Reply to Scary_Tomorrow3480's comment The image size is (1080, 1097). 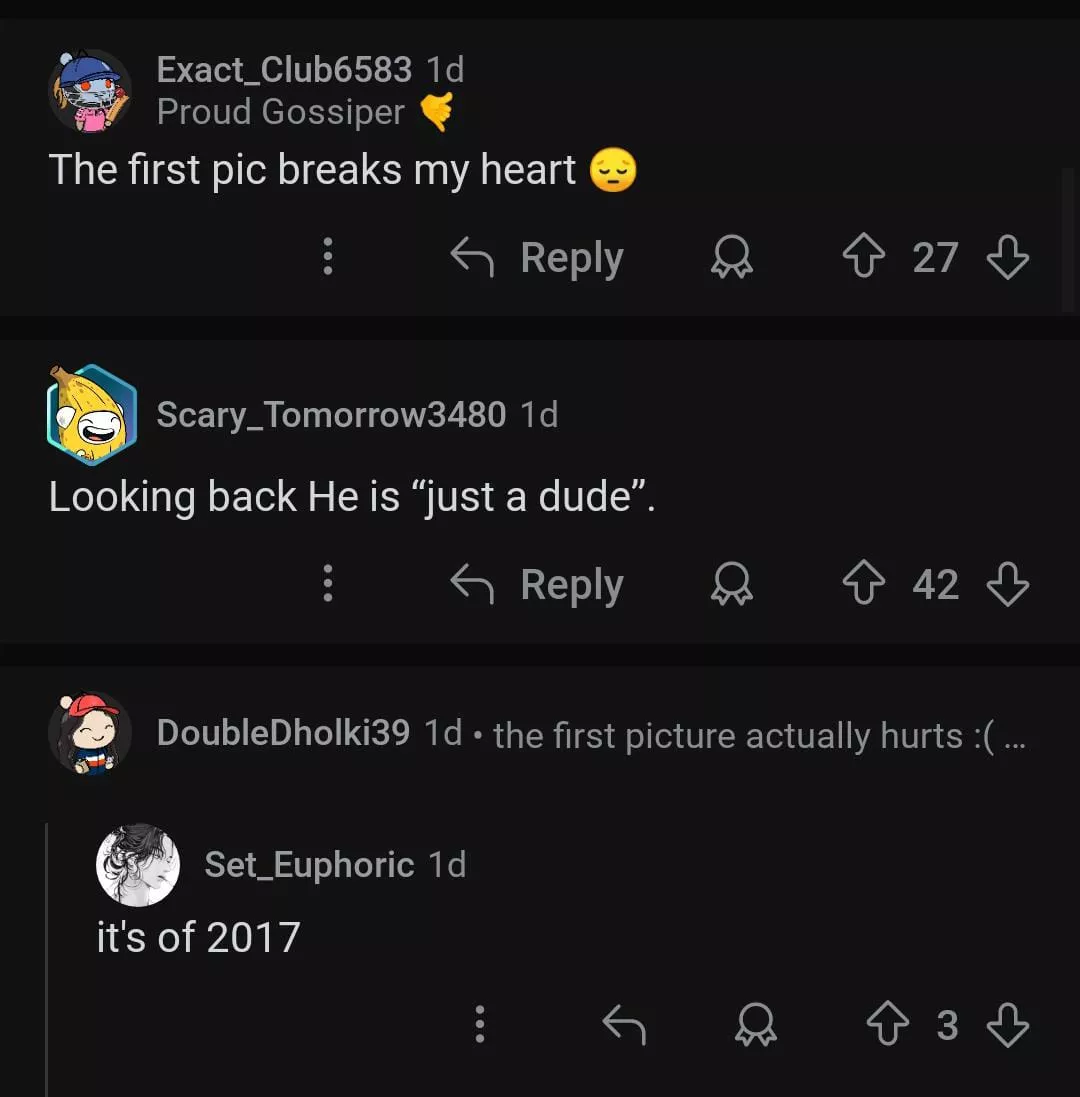[538, 584]
